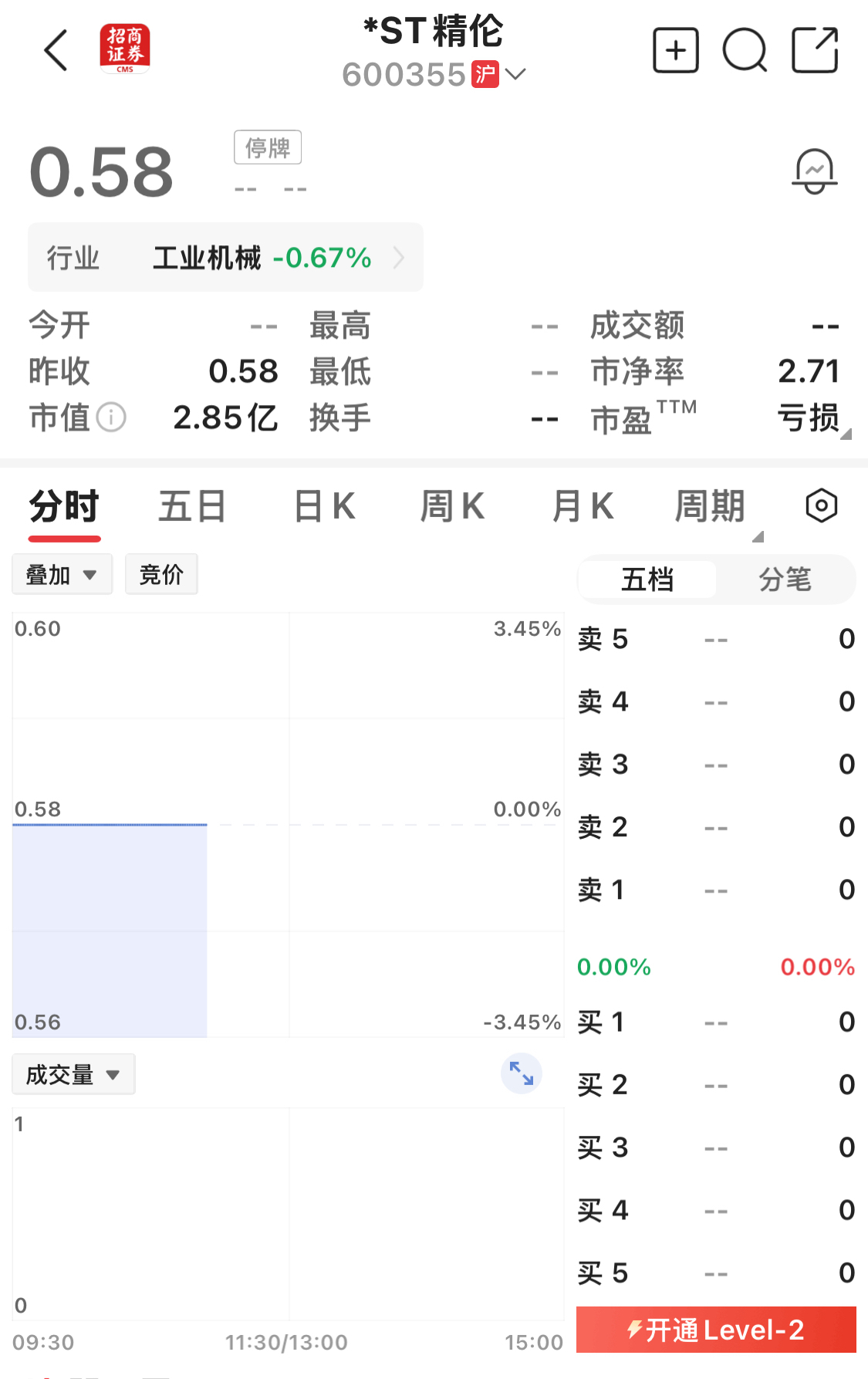868x1379 pixels.
Task: Go back to the previous page
Action: [x=56, y=51]
